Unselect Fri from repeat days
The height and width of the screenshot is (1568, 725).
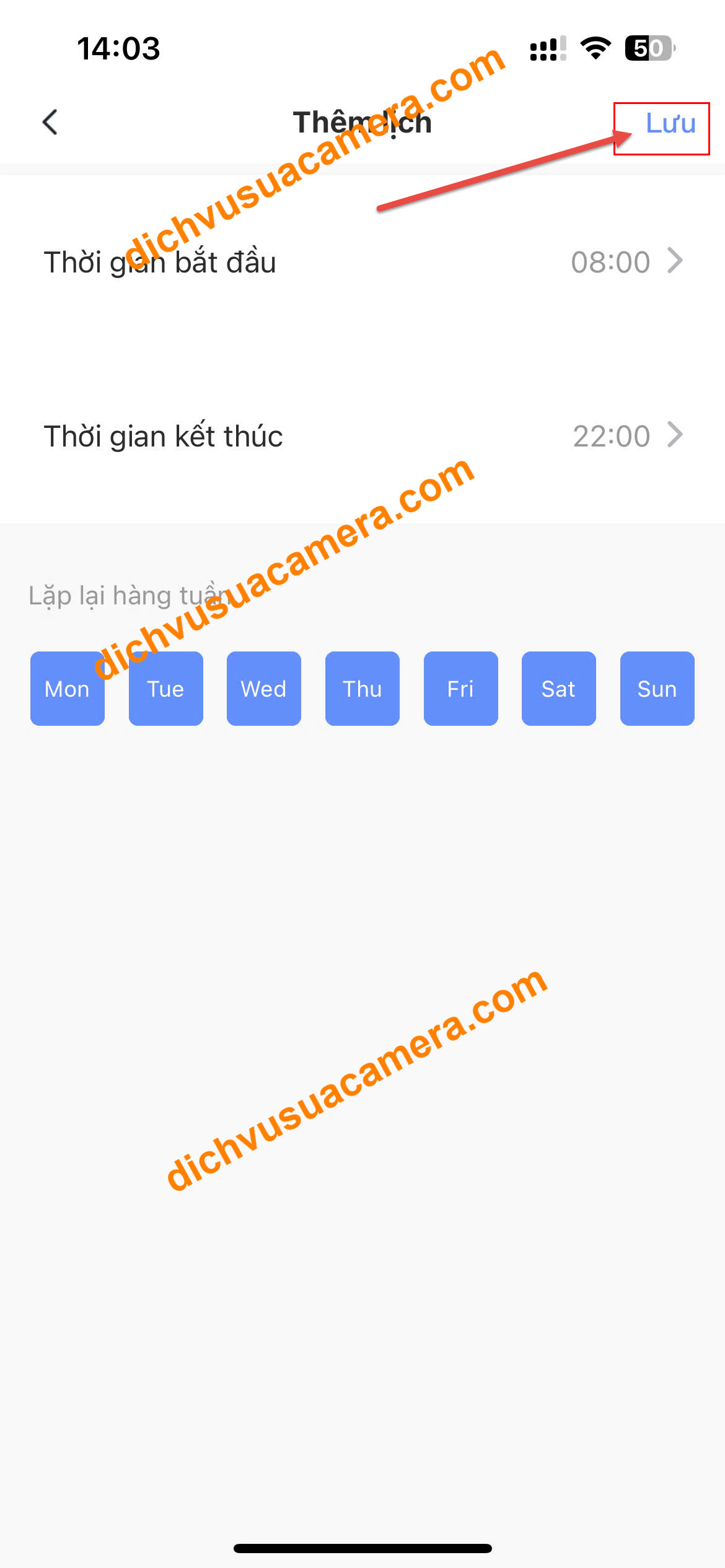coord(460,689)
